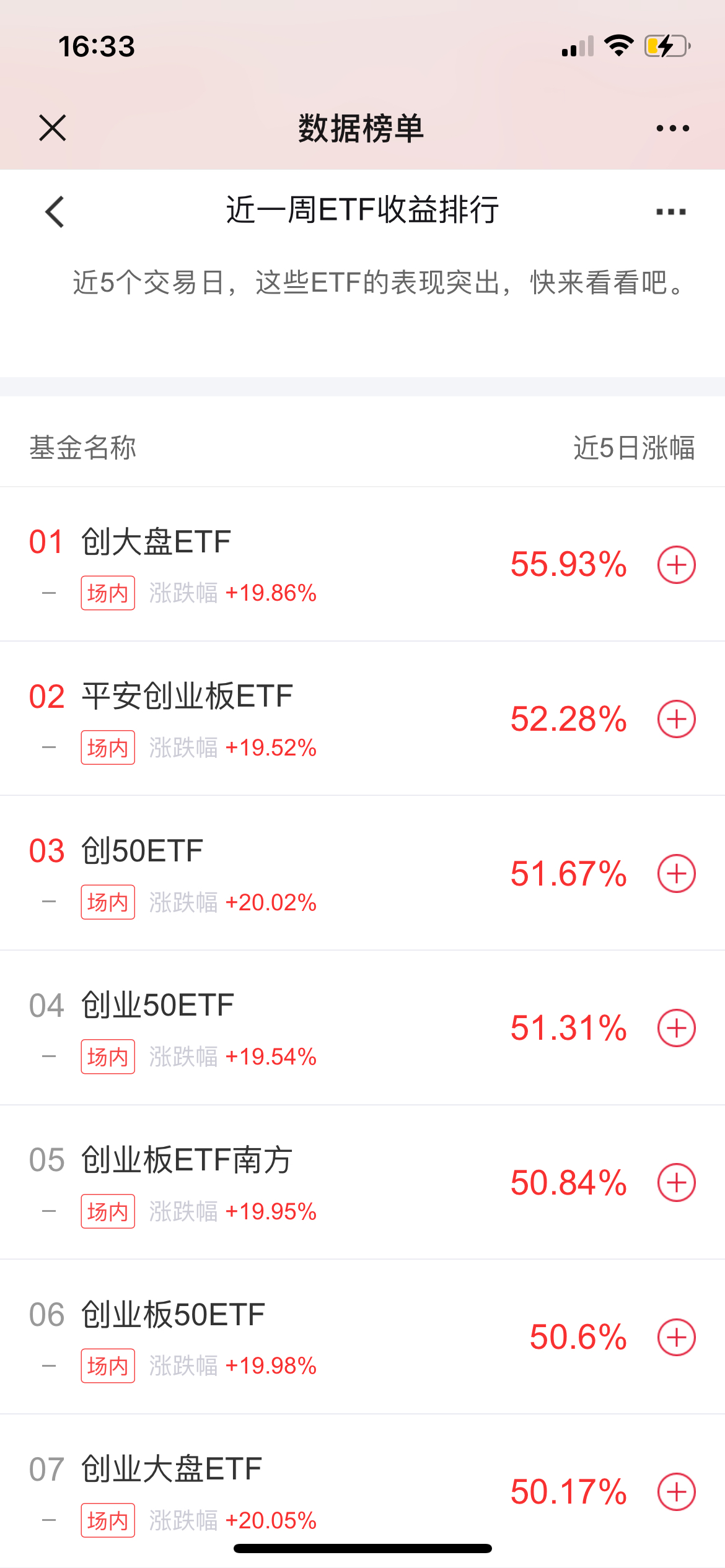Add 创业大盘ETF via plus icon
The height and width of the screenshot is (1568, 725).
click(677, 1493)
